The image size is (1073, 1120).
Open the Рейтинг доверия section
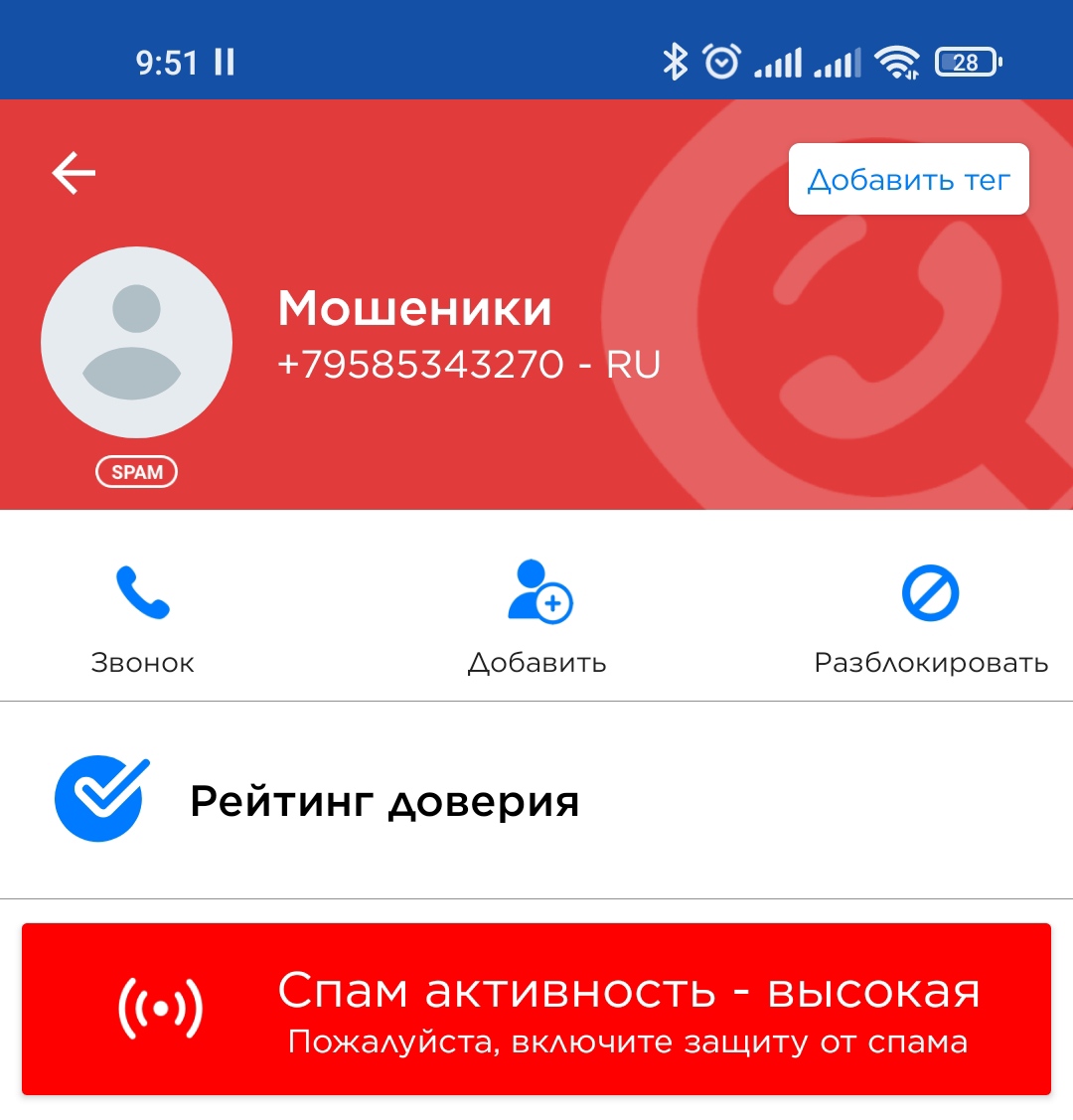[x=383, y=800]
